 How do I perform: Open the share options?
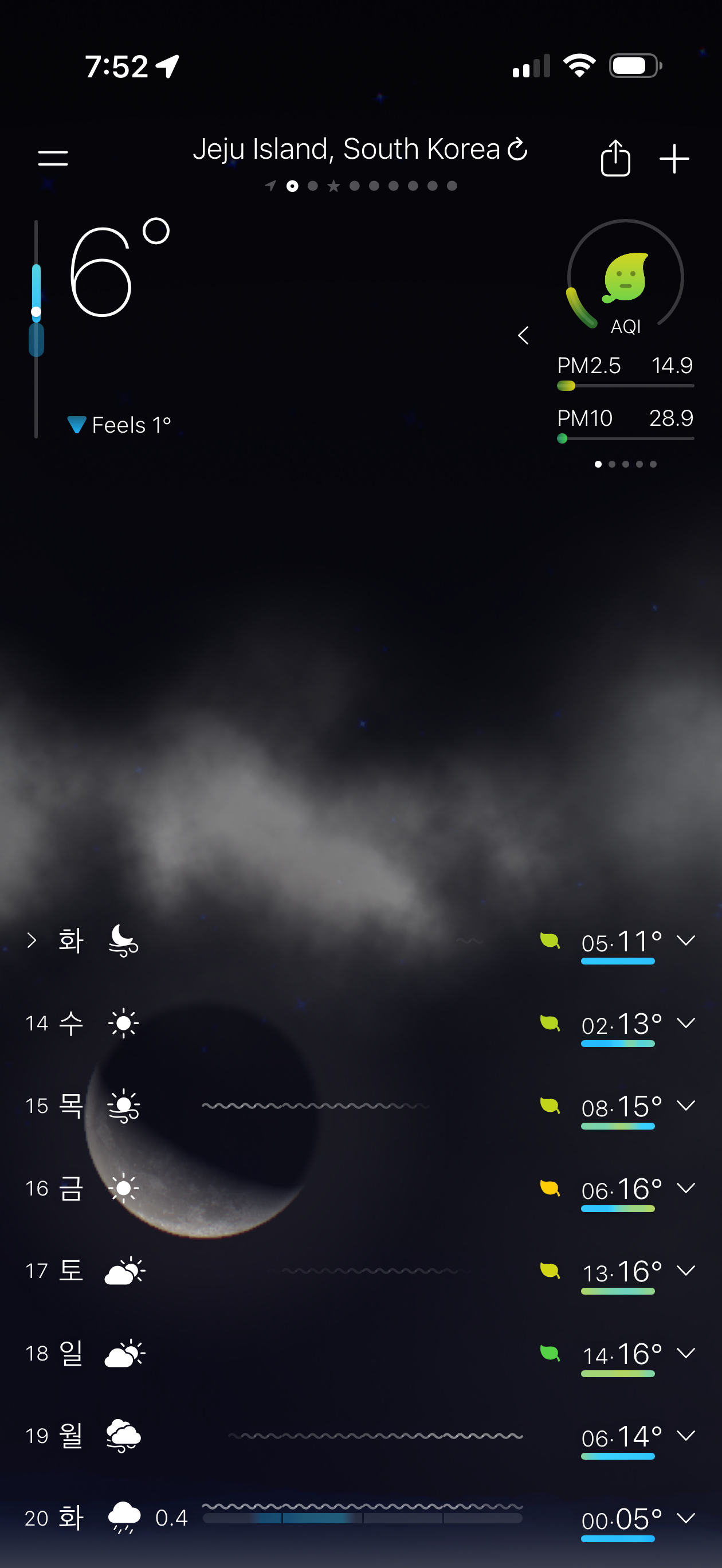coord(616,158)
